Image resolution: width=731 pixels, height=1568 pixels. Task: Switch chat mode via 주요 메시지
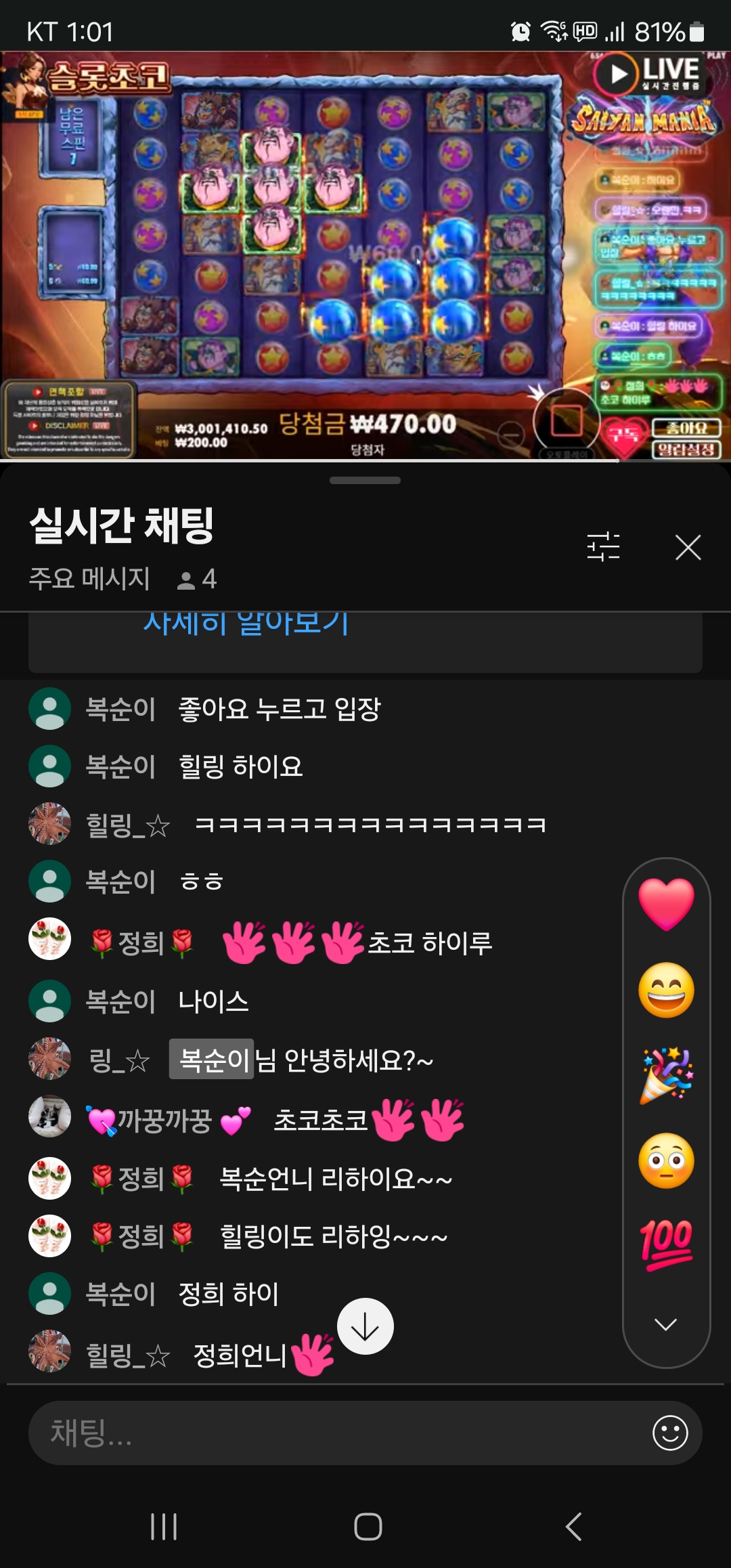89,579
